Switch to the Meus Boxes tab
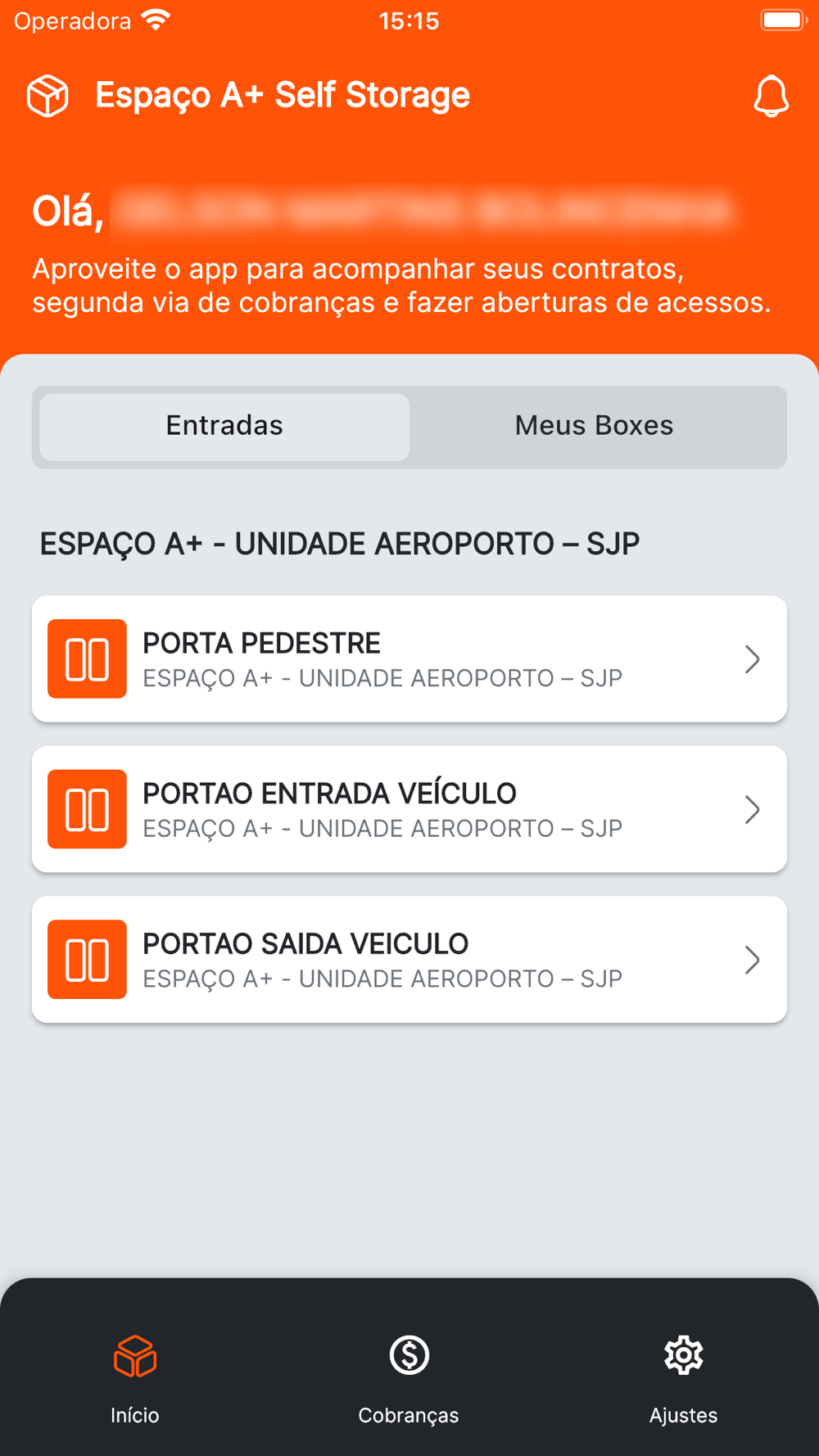The image size is (819, 1456). click(x=595, y=427)
